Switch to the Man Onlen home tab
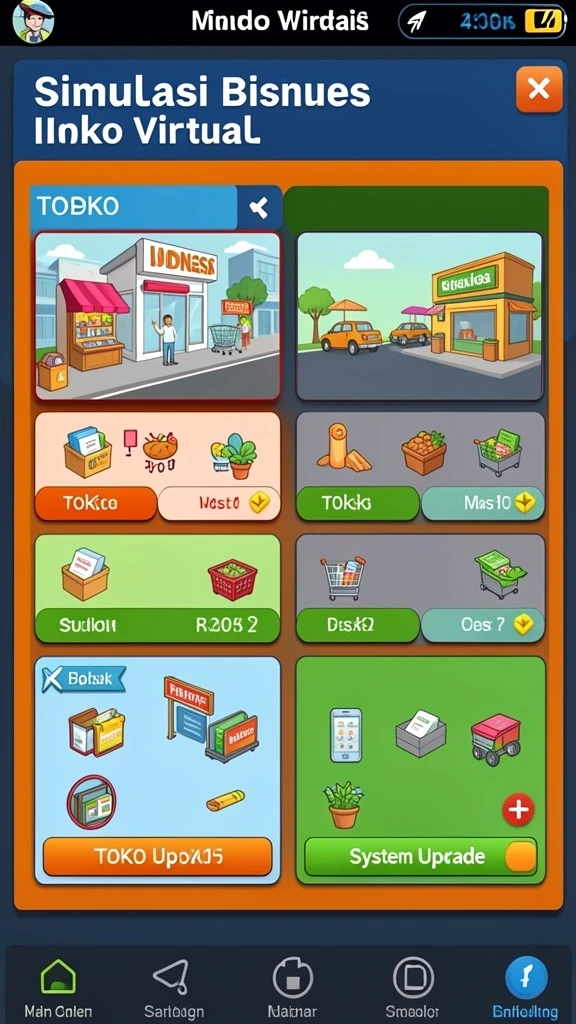 [x=58, y=989]
